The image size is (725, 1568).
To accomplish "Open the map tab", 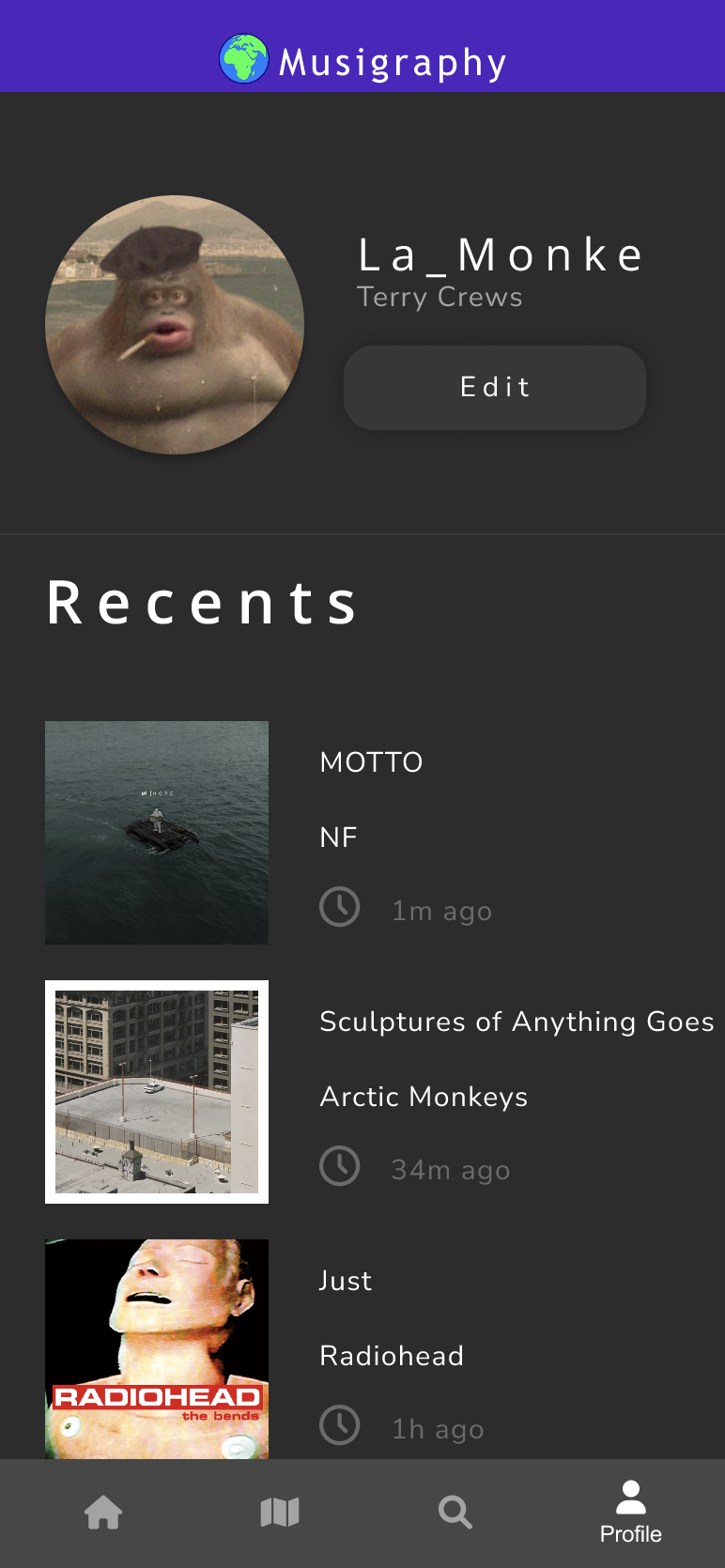I will click(x=280, y=1513).
